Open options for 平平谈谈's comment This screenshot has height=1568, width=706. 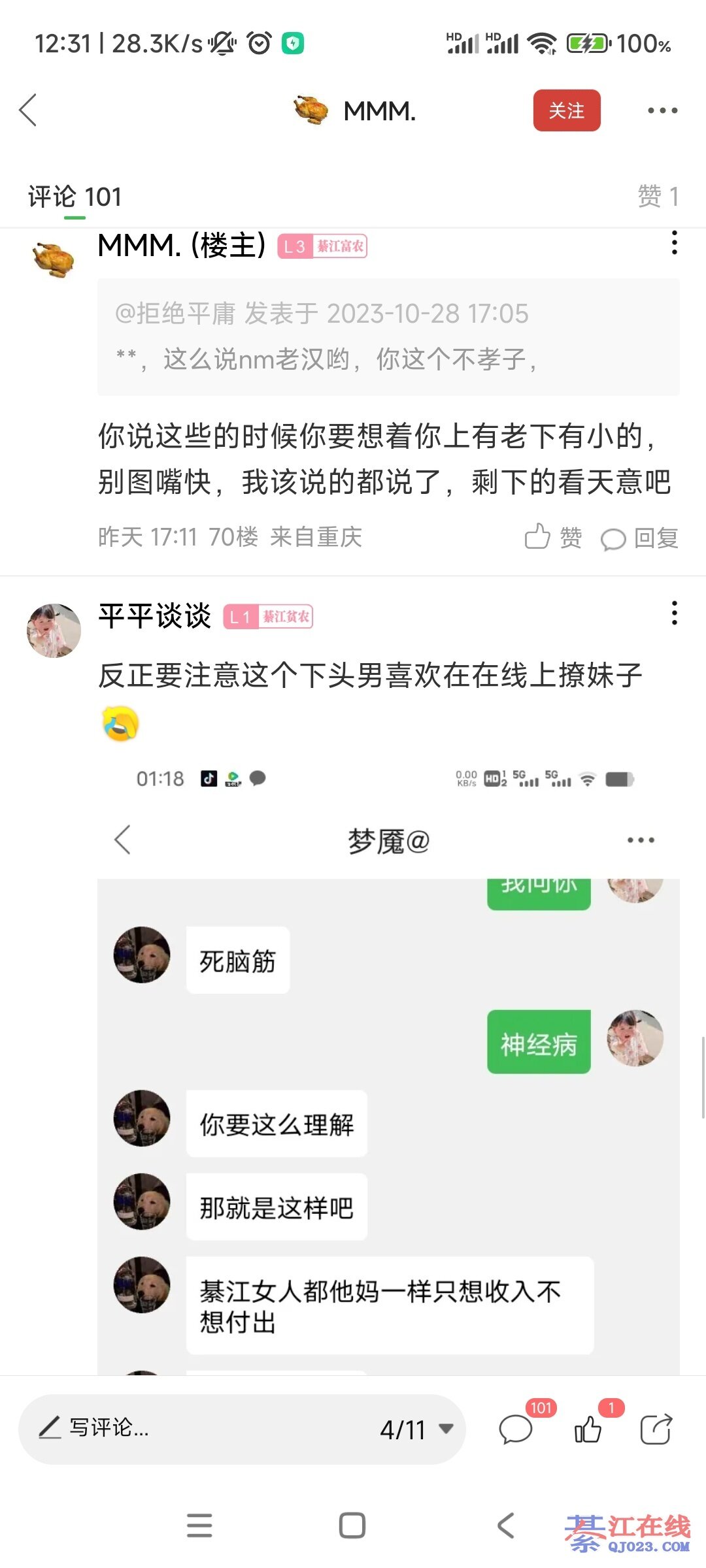pyautogui.click(x=674, y=613)
